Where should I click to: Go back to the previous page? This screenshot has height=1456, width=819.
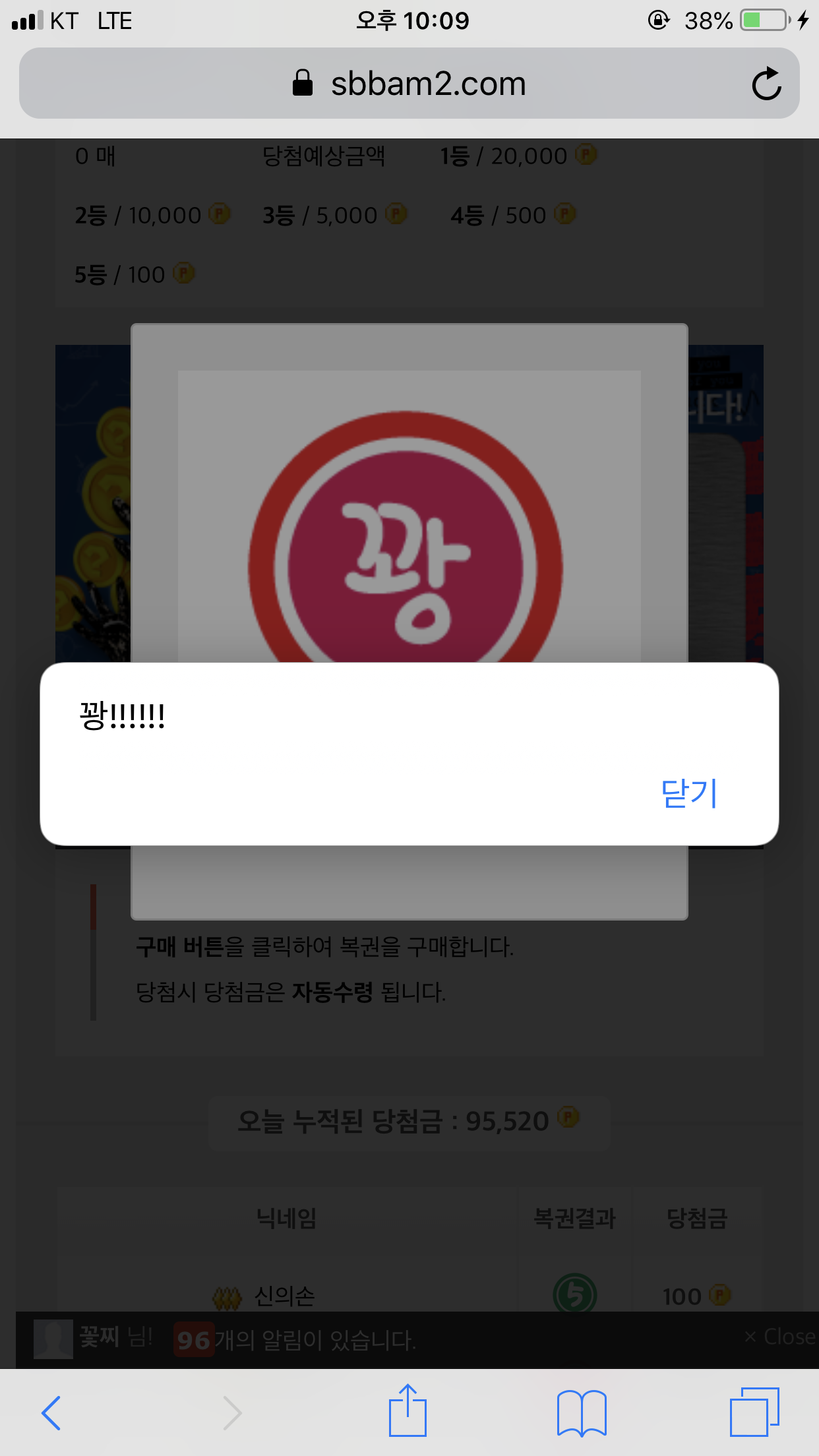51,1413
